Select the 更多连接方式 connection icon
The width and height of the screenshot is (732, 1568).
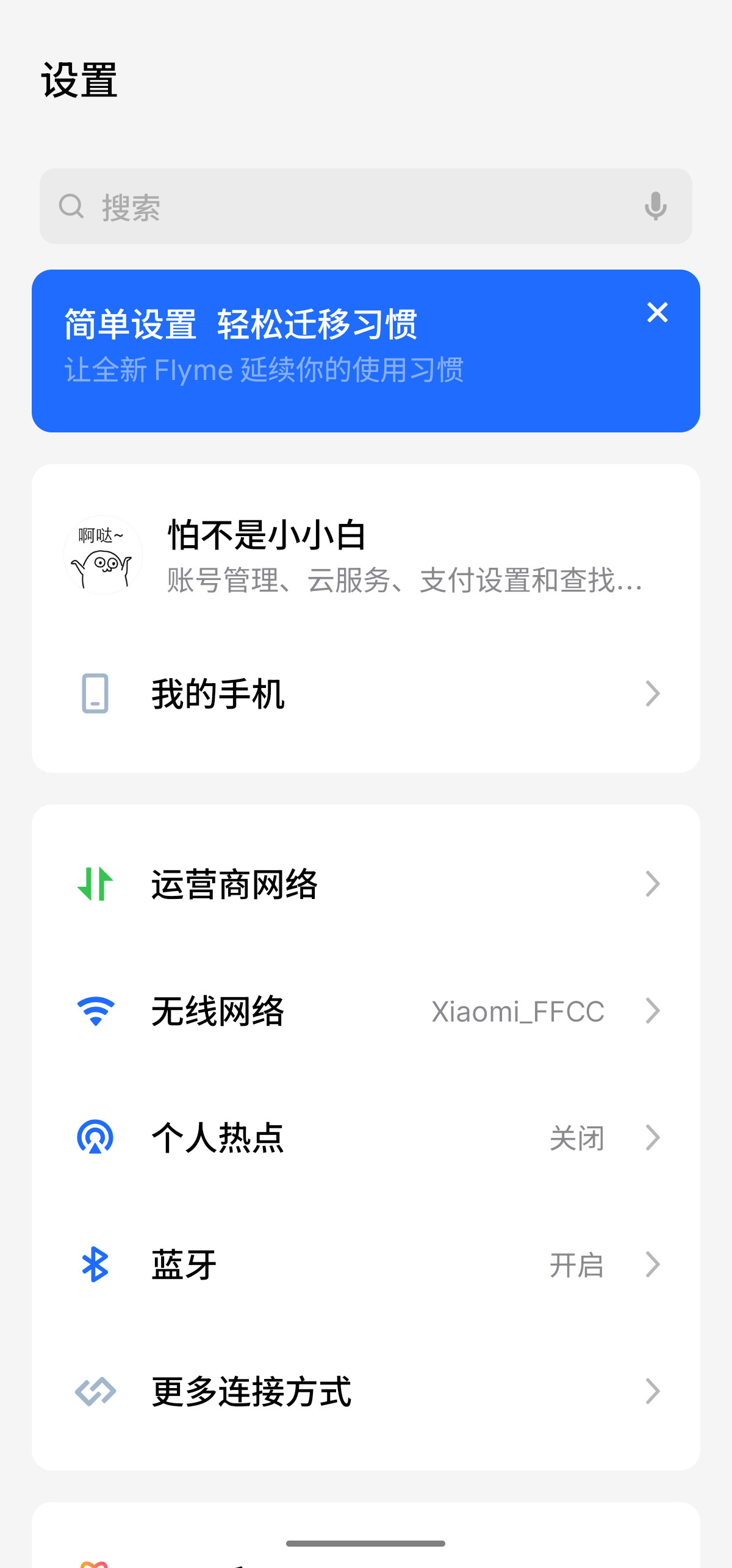(x=96, y=1391)
